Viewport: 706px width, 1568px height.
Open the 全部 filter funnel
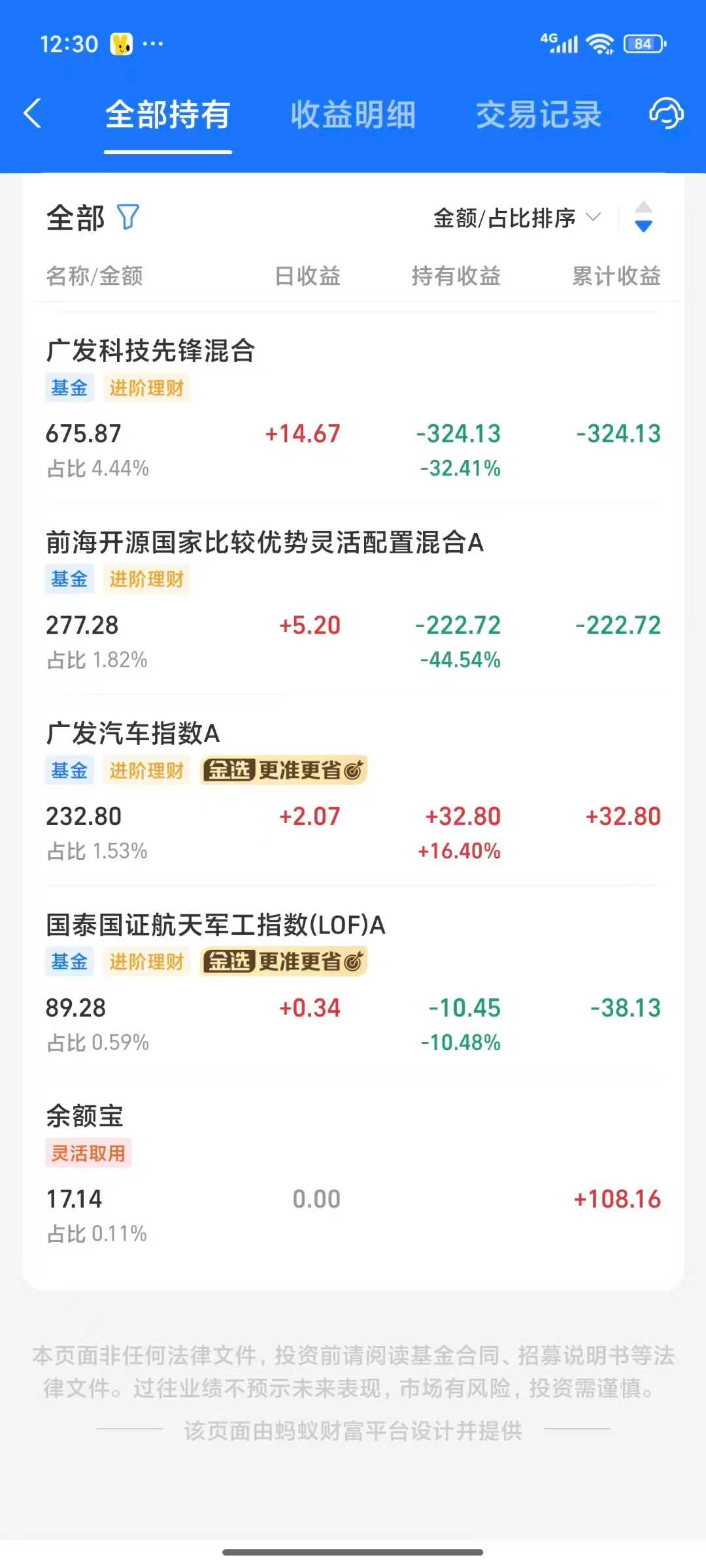(128, 217)
